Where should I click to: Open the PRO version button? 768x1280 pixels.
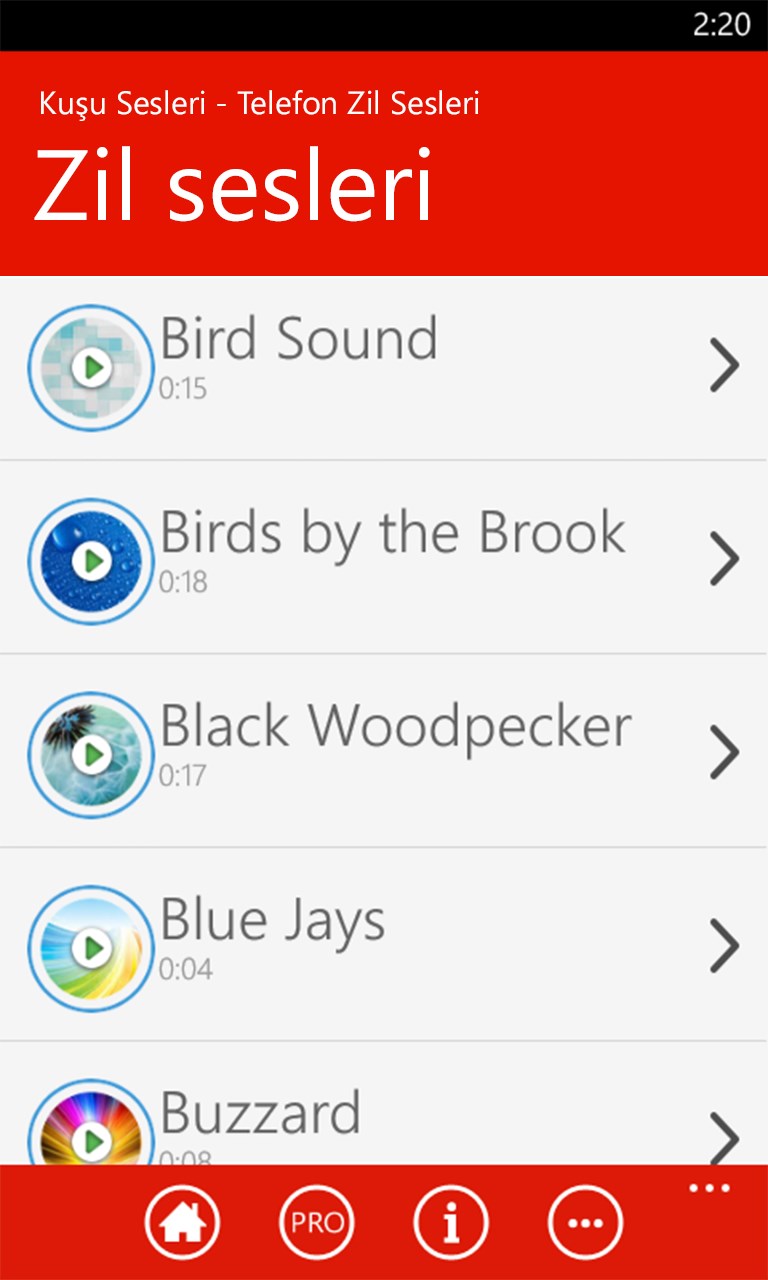(x=317, y=1222)
